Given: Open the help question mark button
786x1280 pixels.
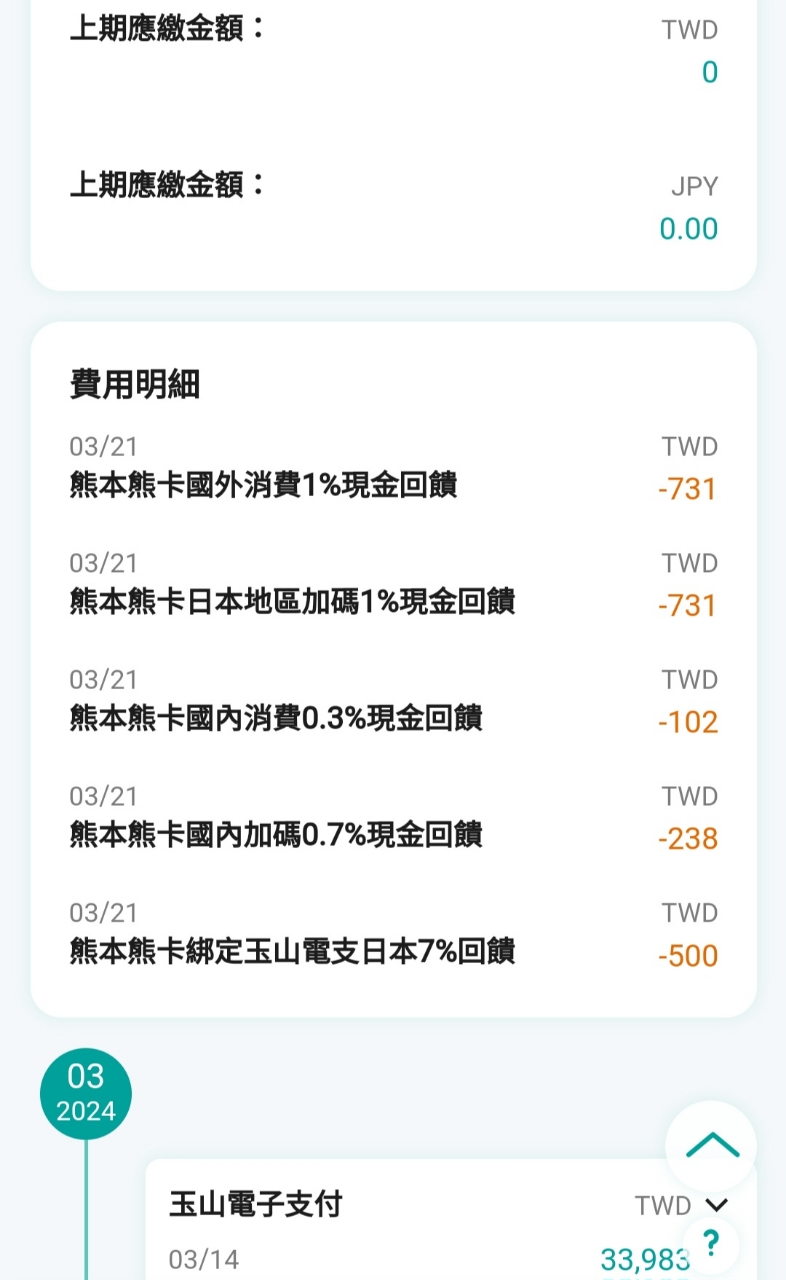Looking at the screenshot, I should 711,1244.
